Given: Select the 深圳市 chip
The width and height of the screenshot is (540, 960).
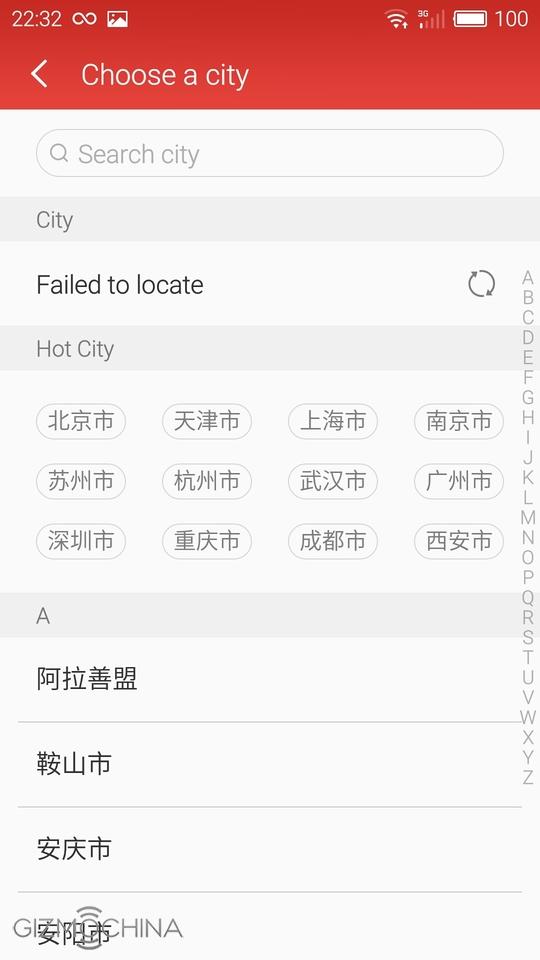Looking at the screenshot, I should pyautogui.click(x=81, y=541).
